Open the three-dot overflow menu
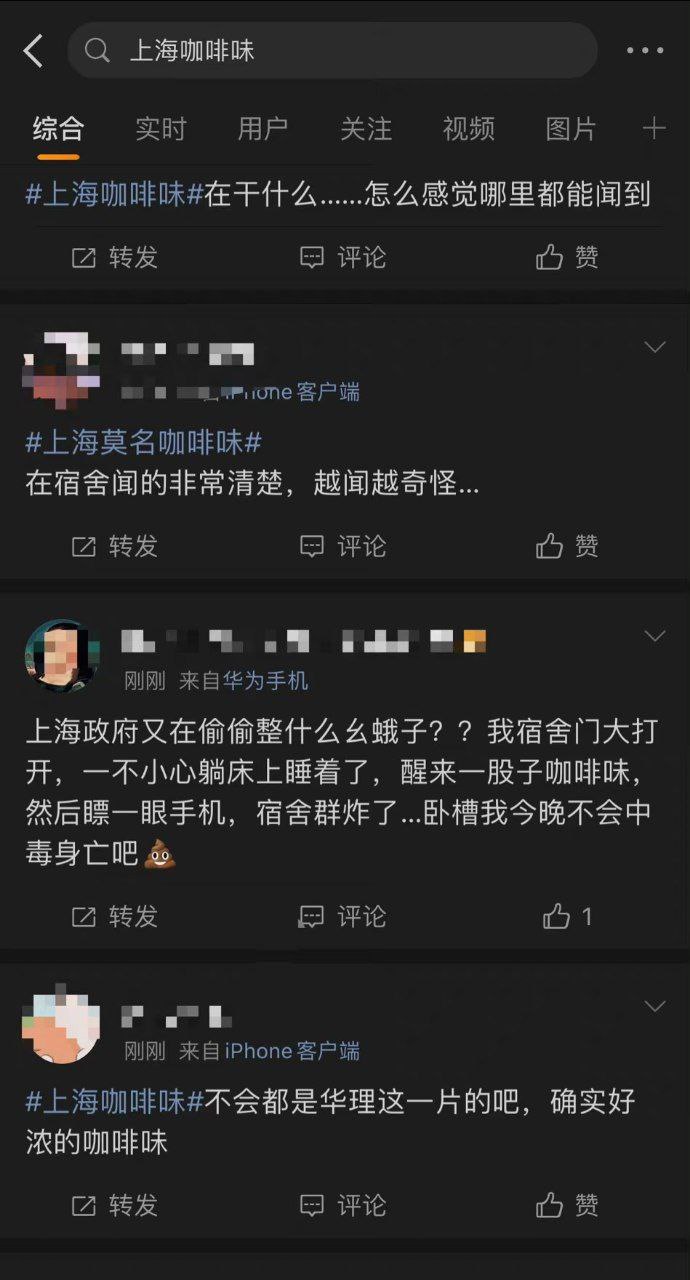The image size is (690, 1280). pyautogui.click(x=645, y=50)
